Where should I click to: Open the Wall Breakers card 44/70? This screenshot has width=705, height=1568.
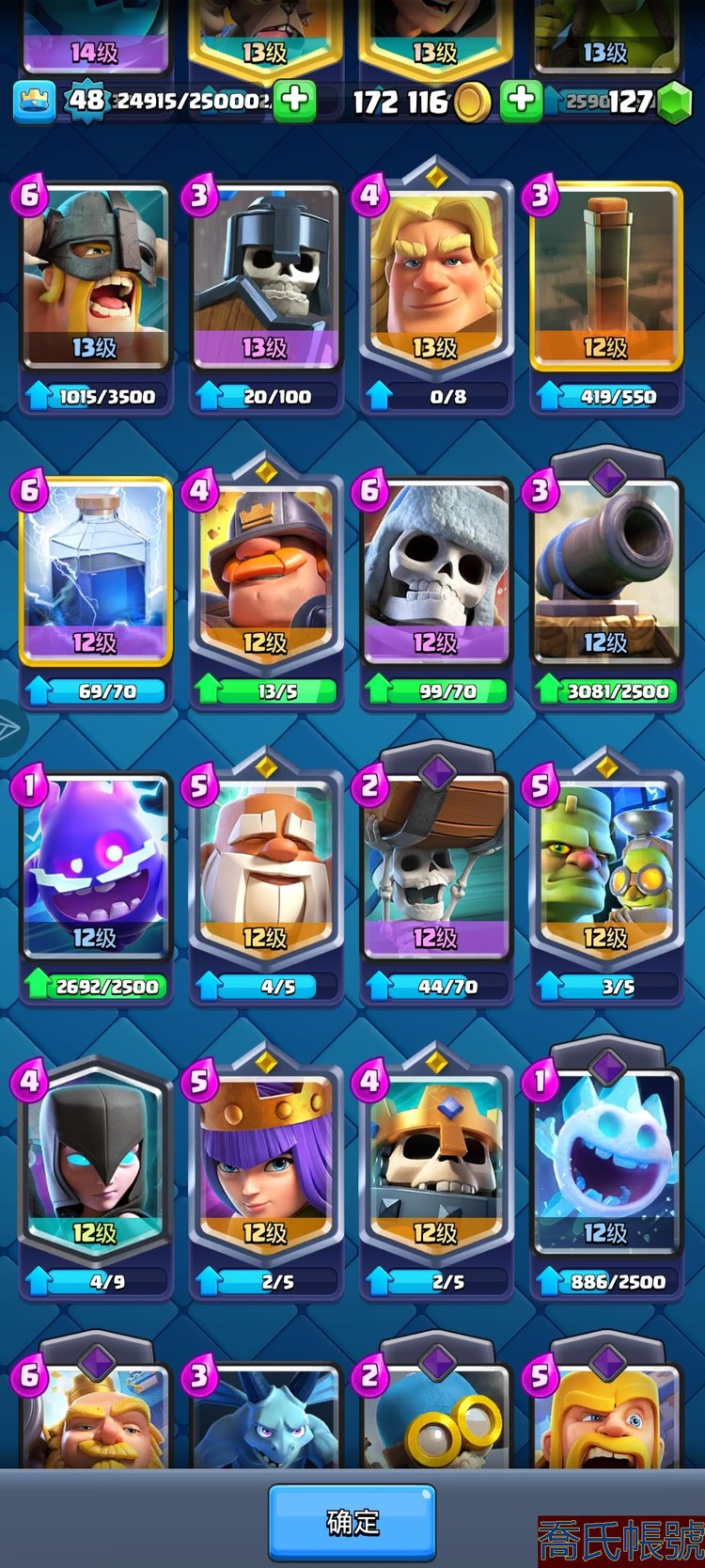(434, 870)
